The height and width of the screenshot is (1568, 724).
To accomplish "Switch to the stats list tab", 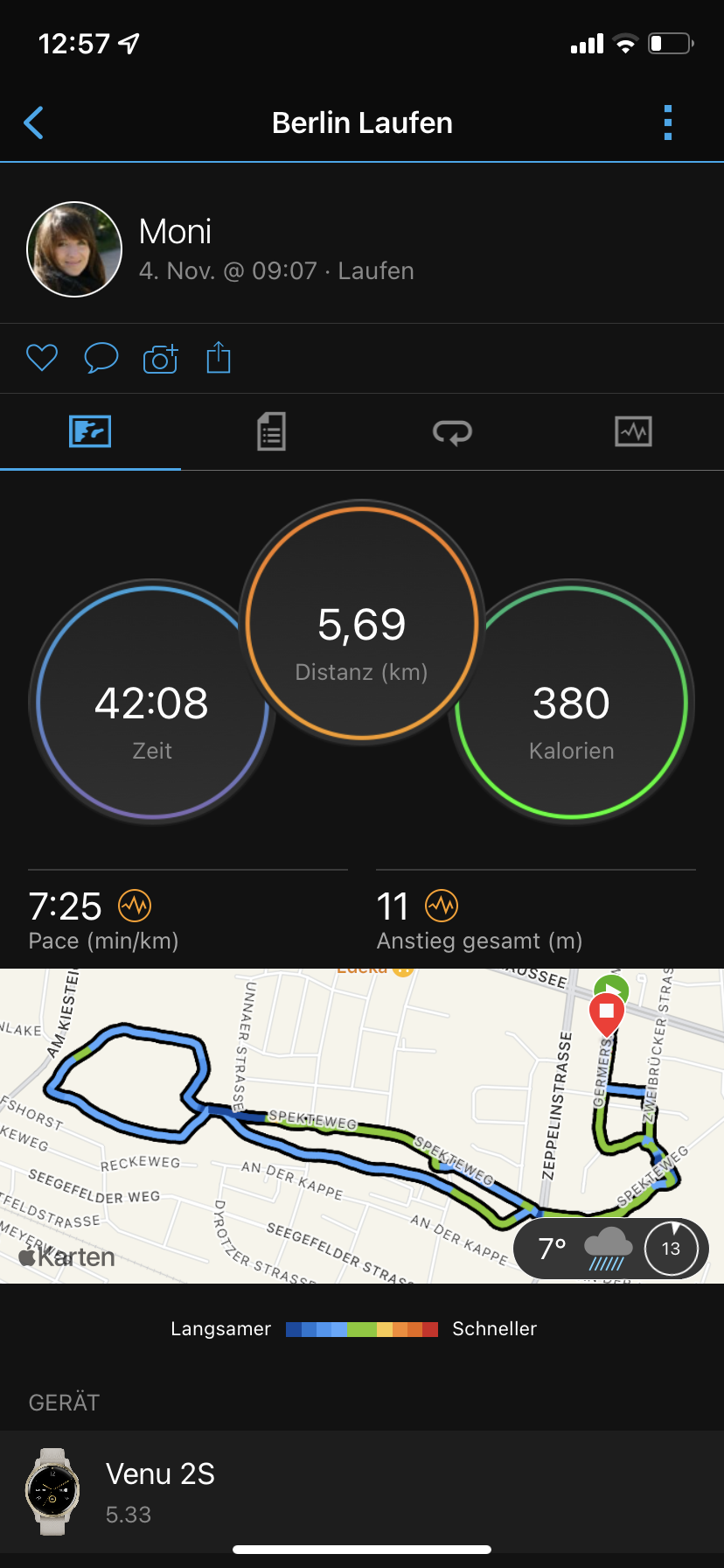I will click(x=271, y=431).
